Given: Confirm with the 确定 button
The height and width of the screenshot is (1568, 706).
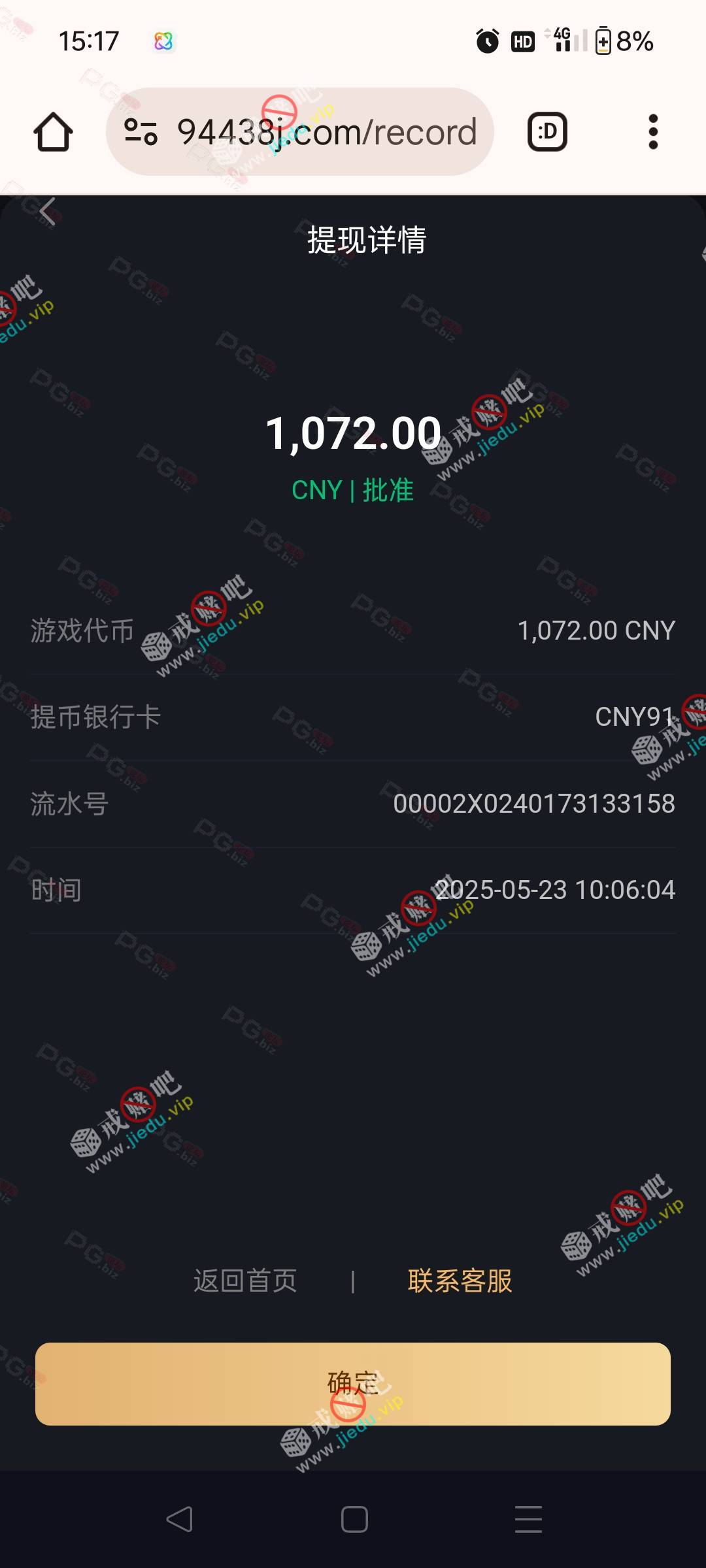Looking at the screenshot, I should [x=353, y=1384].
